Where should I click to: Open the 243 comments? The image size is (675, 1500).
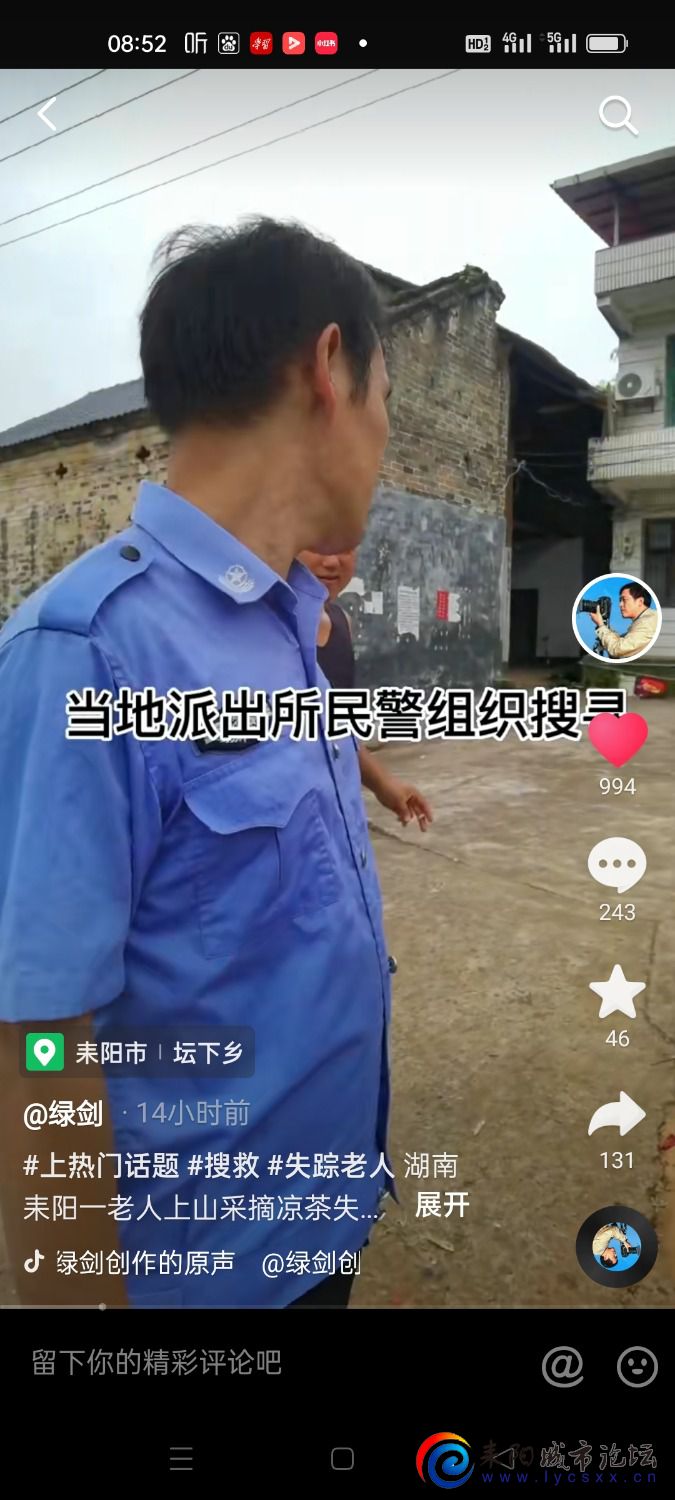617,866
